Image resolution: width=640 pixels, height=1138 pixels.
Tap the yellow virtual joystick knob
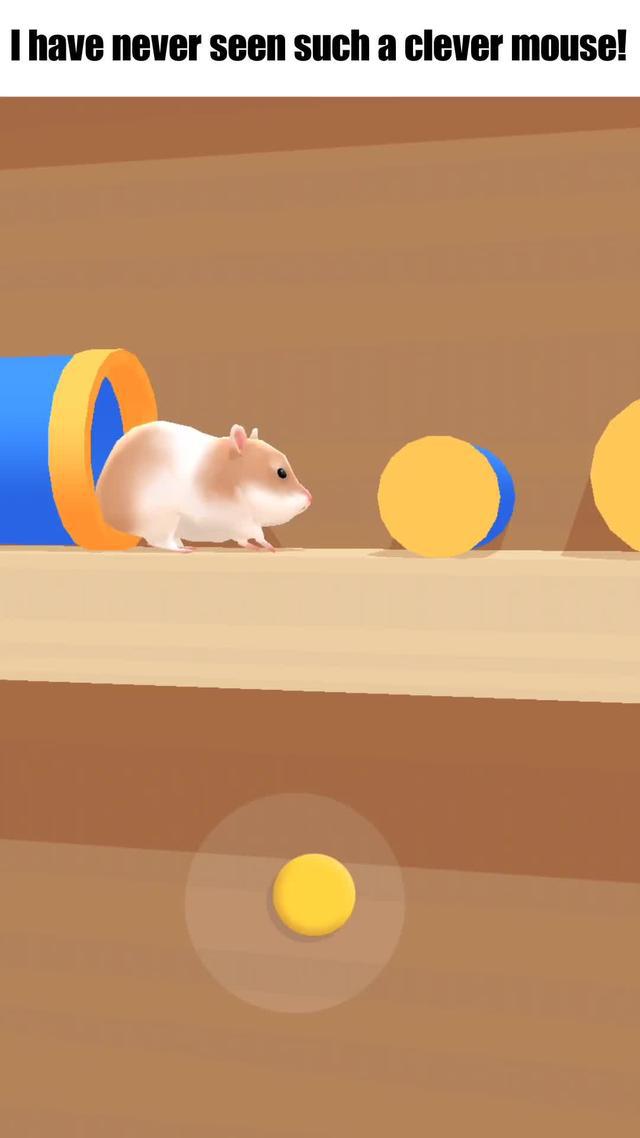pos(314,894)
